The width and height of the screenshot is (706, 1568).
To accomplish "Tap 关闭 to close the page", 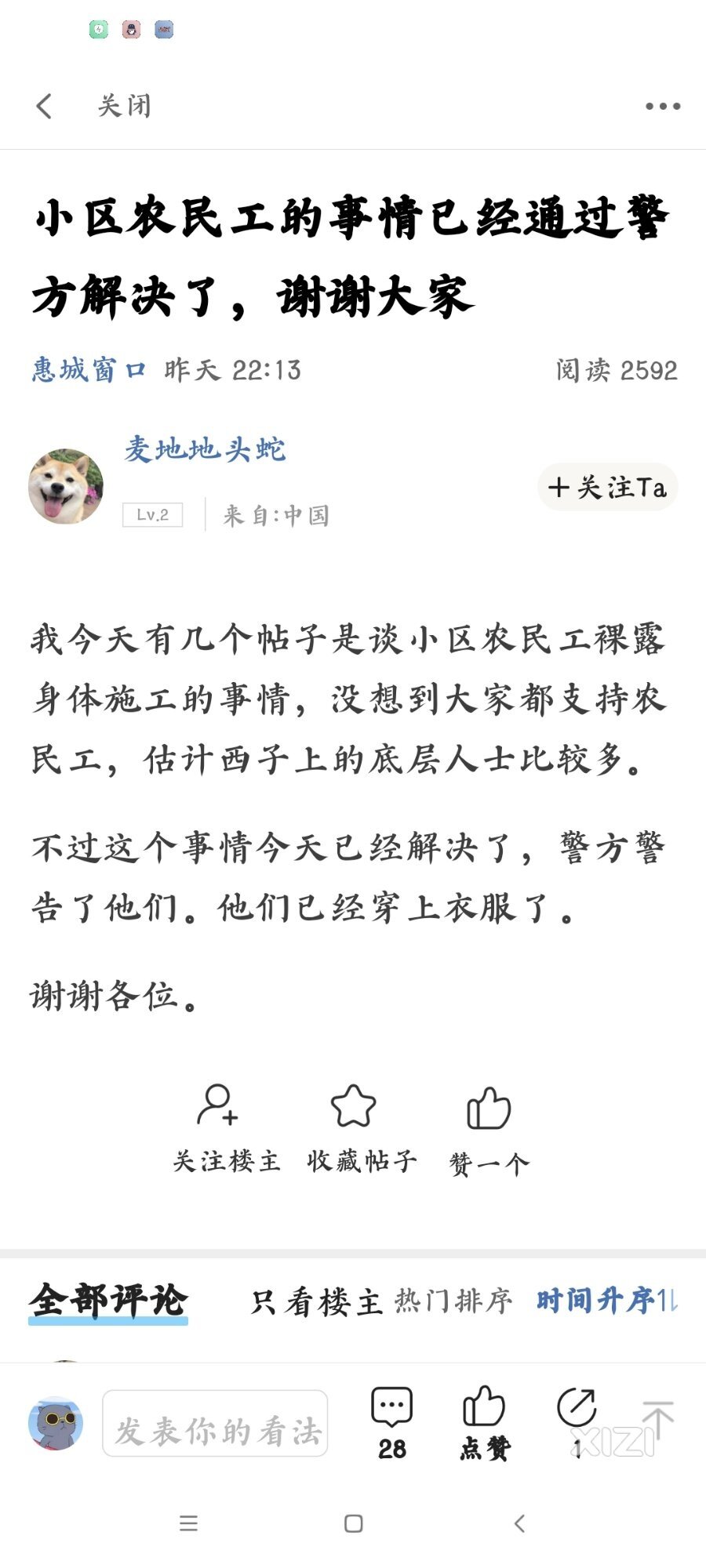I will click(x=125, y=106).
